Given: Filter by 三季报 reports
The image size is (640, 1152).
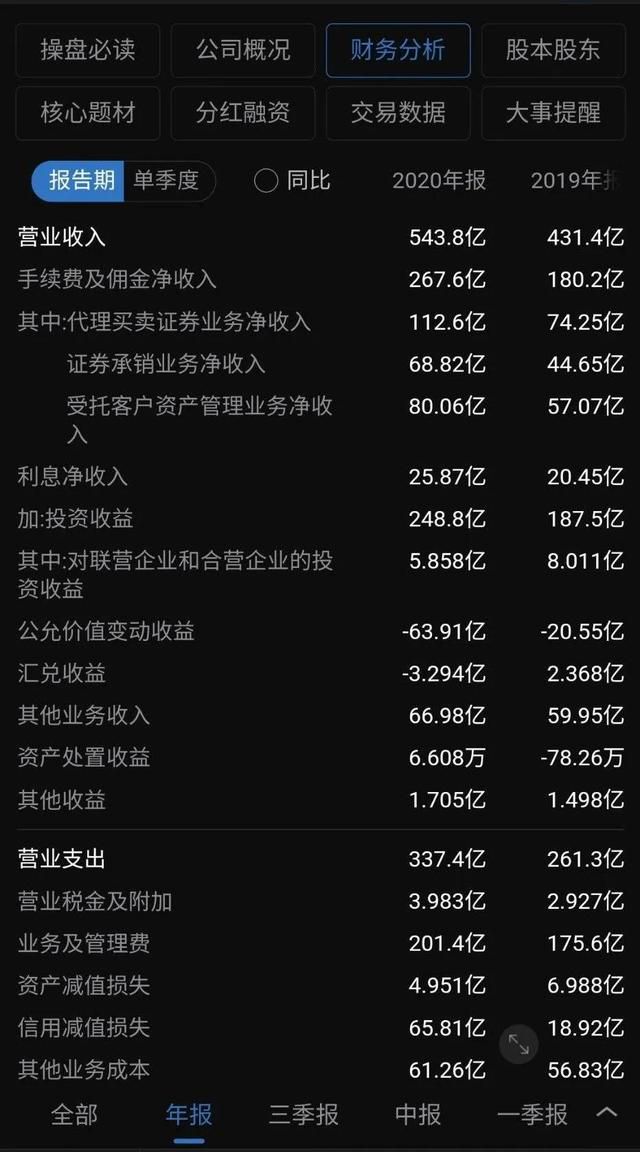Looking at the screenshot, I should (x=303, y=1115).
